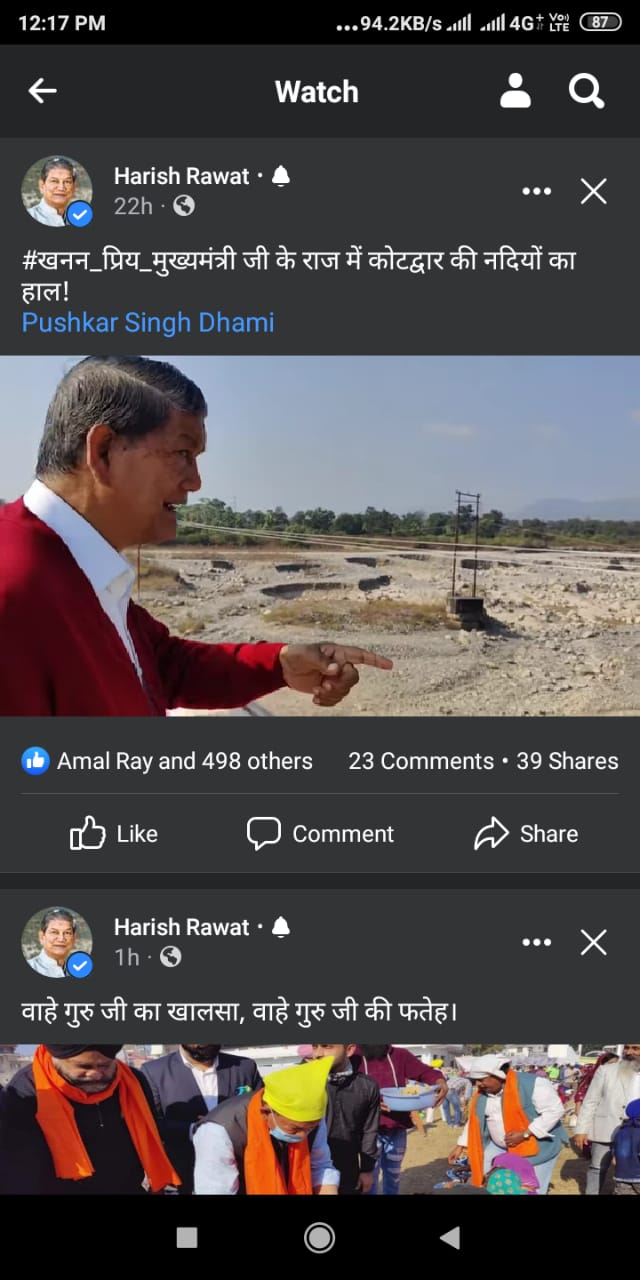The width and height of the screenshot is (640, 1280).
Task: Tap the system back triangle button
Action: pos(450,1238)
